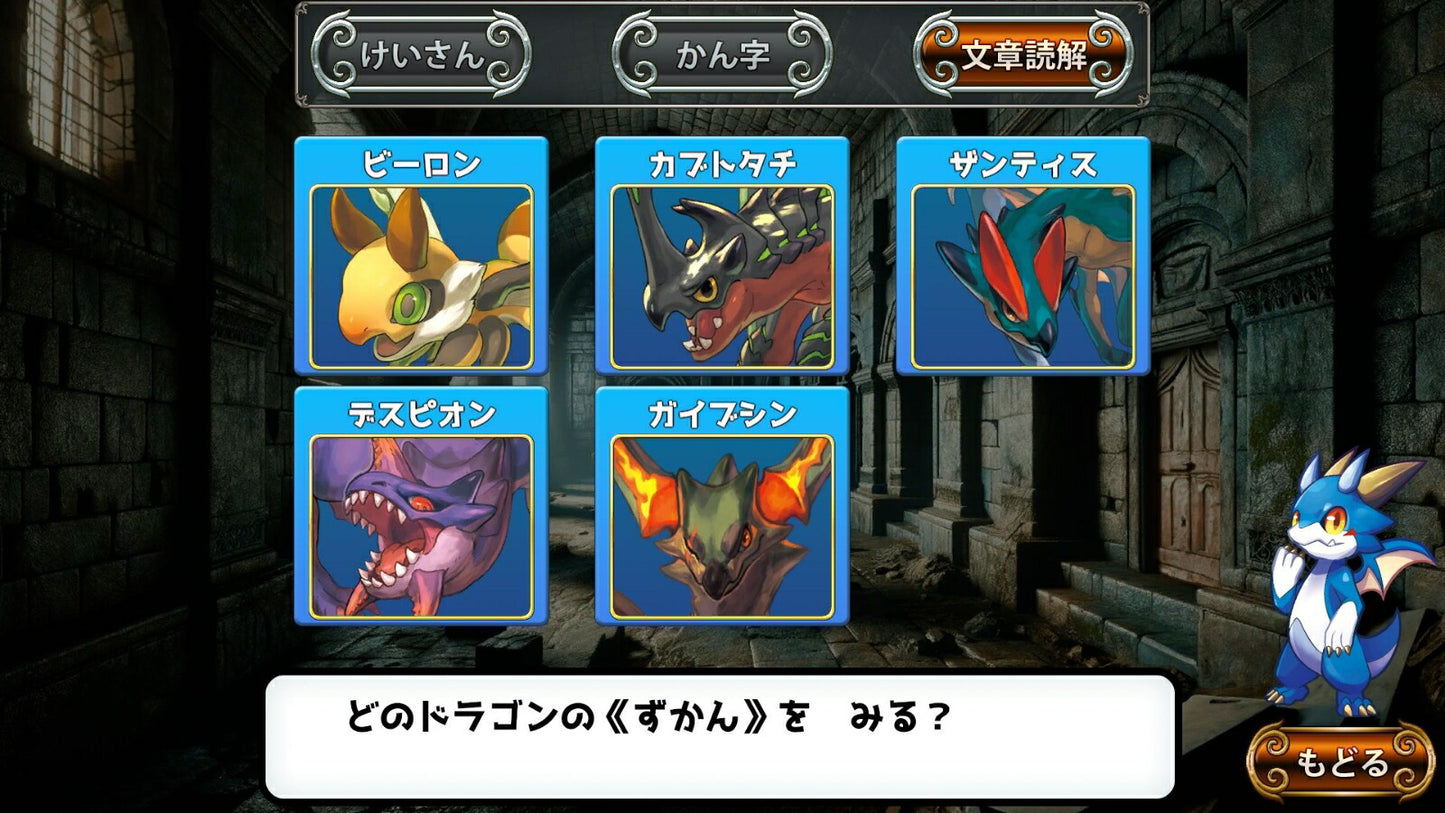Viewport: 1445px width, 813px height.
Task: View the ザンティス dragon entry
Action: coord(1023,257)
